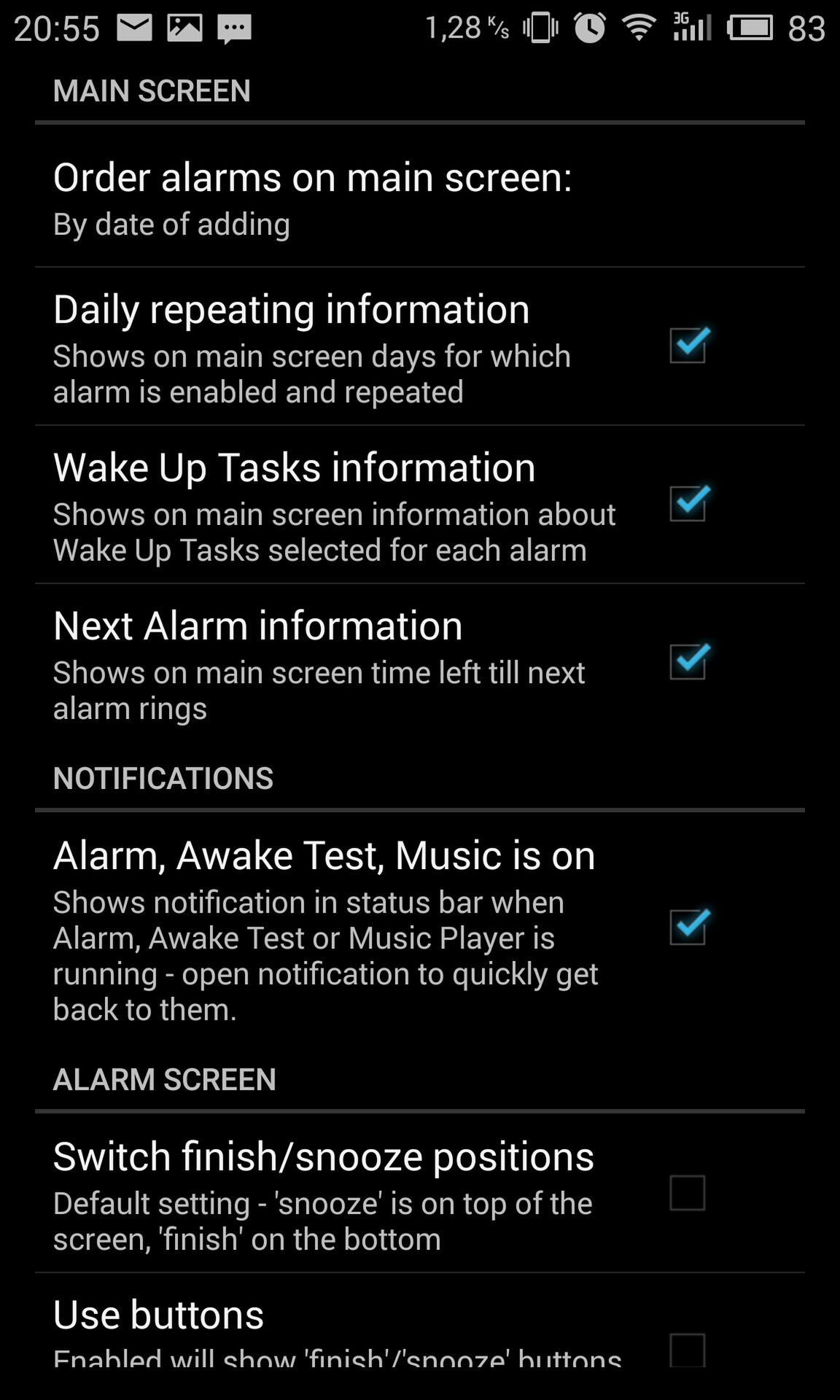This screenshot has width=840, height=1400.
Task: Uncheck Daily repeating information checkbox
Action: click(688, 346)
